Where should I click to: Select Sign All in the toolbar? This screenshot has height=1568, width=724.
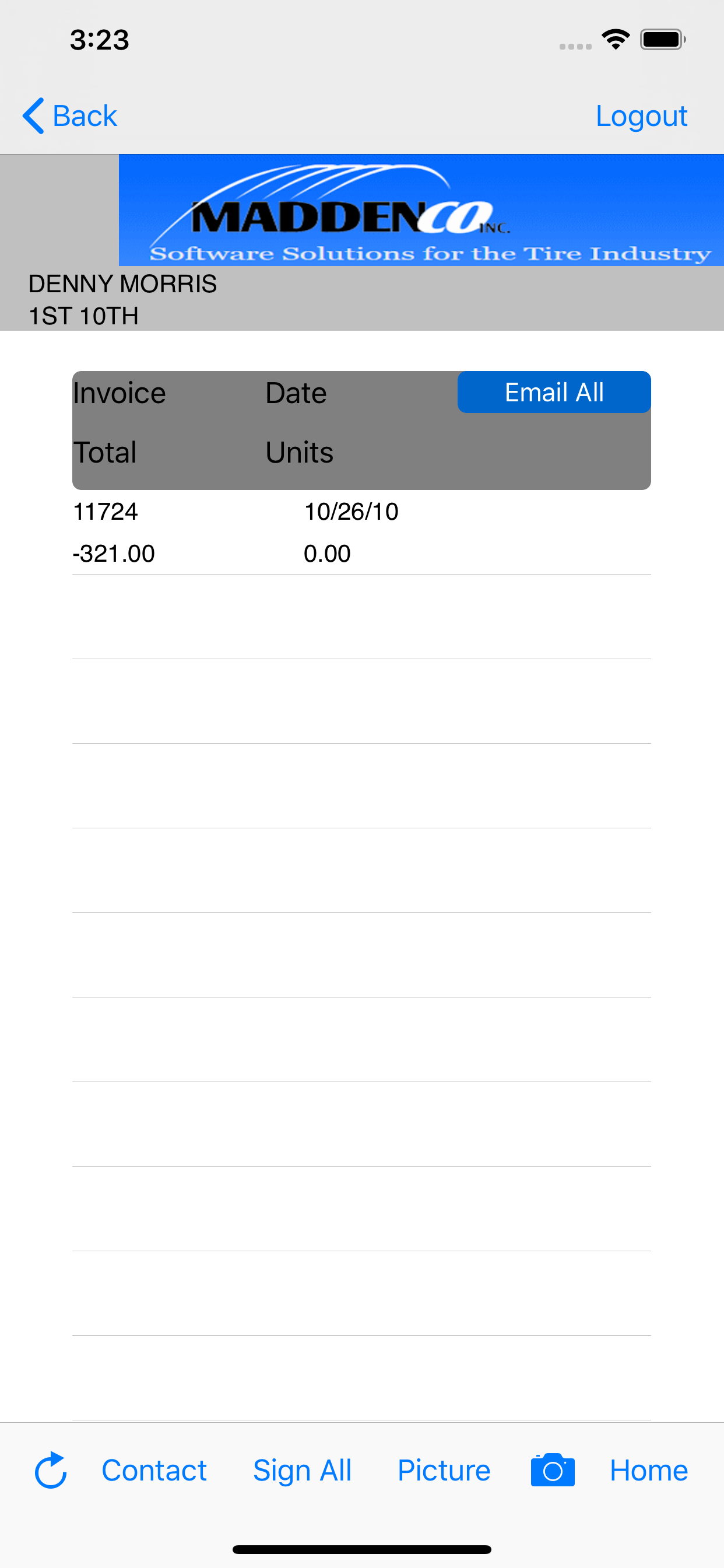(x=303, y=1471)
